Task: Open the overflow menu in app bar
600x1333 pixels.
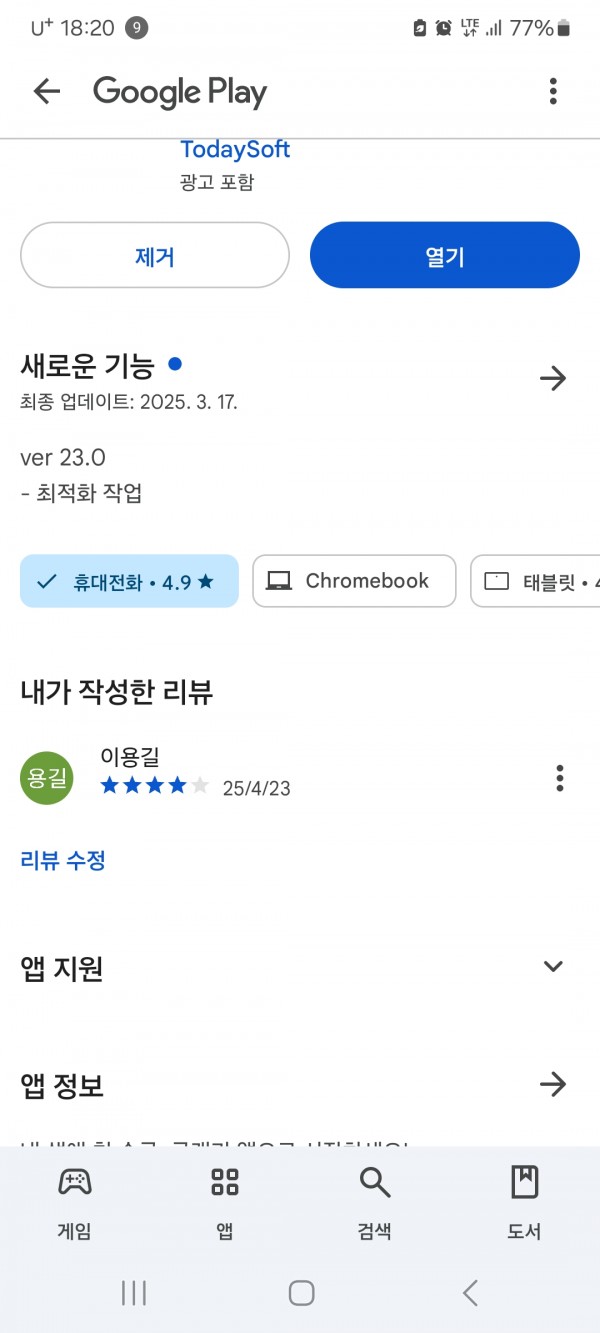Action: 553,92
